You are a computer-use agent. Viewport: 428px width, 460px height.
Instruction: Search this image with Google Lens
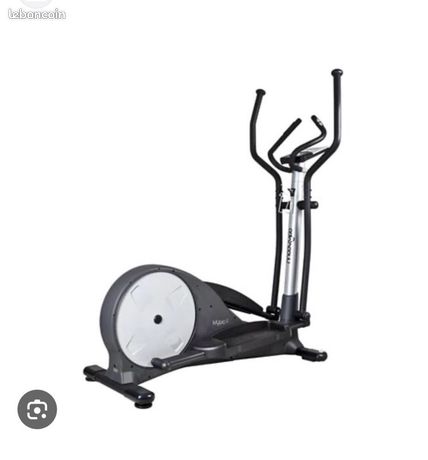[37, 409]
